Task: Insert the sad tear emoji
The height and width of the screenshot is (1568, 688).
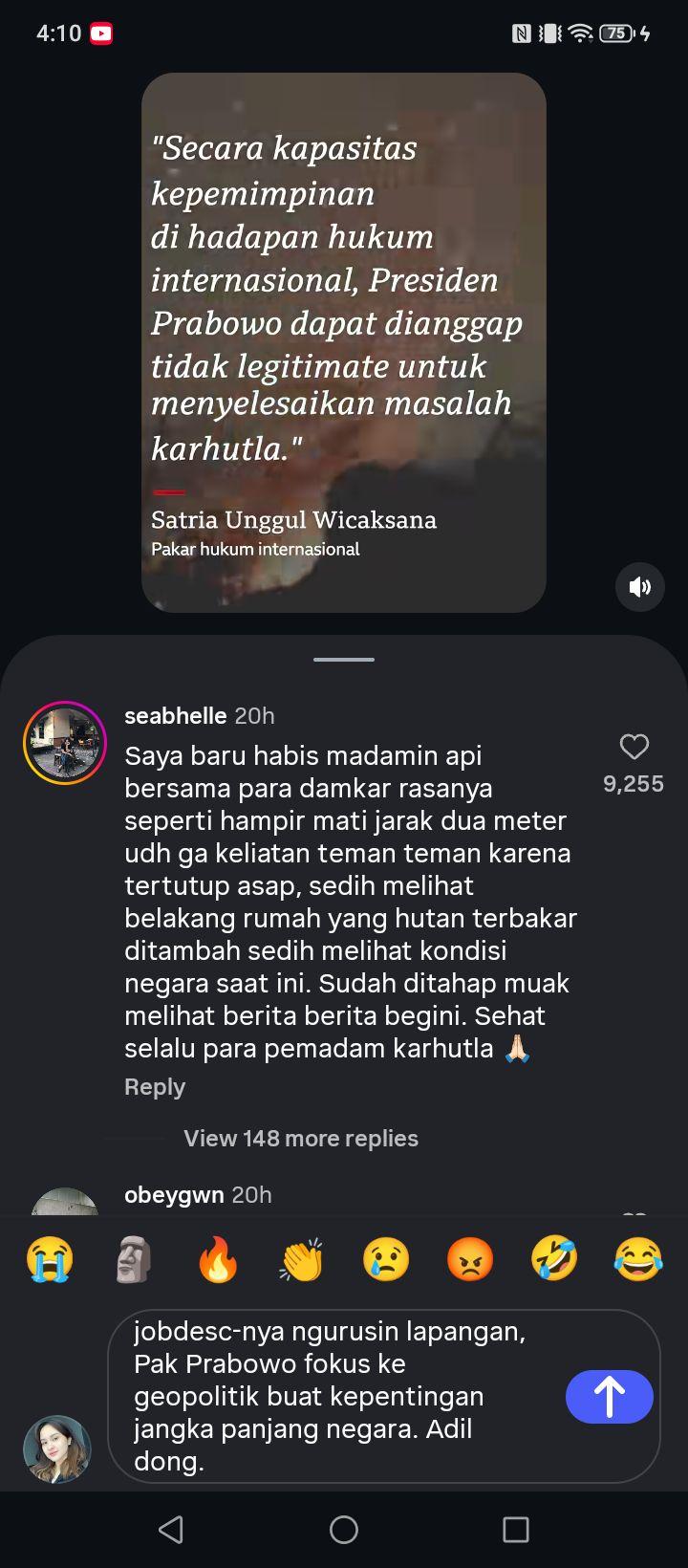Action: [x=386, y=1259]
